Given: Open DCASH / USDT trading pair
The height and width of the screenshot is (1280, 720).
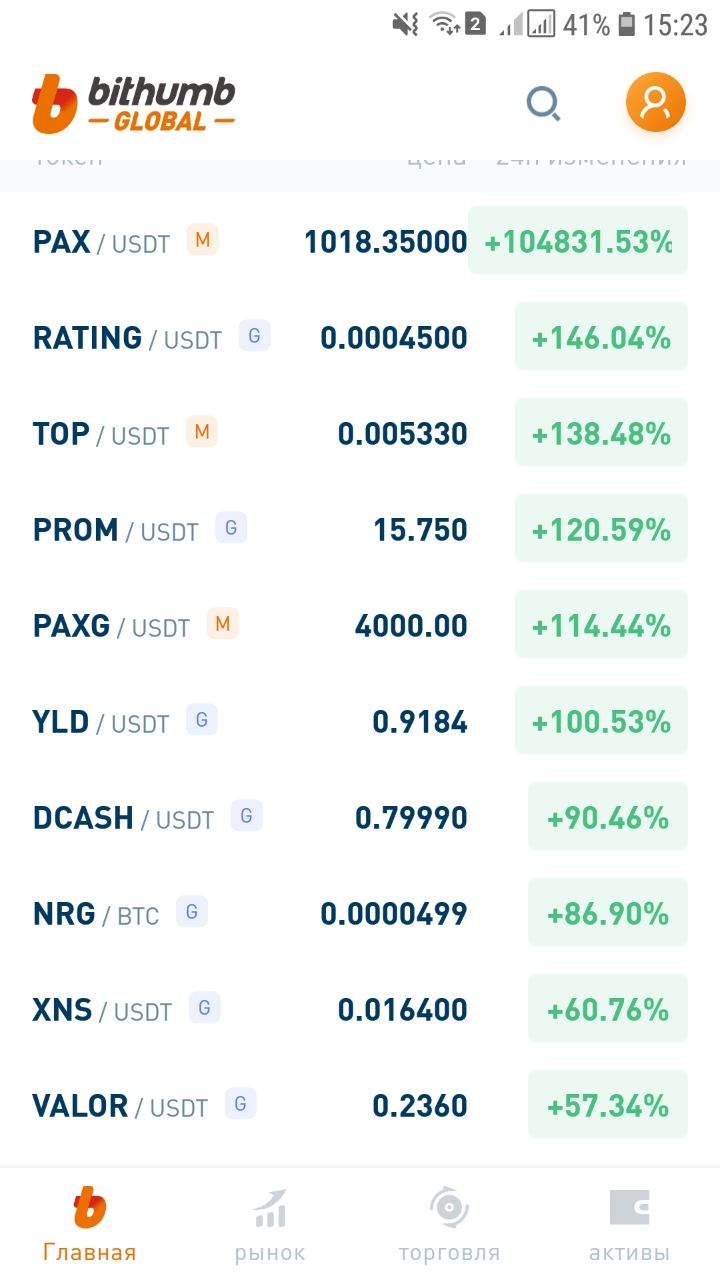Looking at the screenshot, I should (x=360, y=816).
